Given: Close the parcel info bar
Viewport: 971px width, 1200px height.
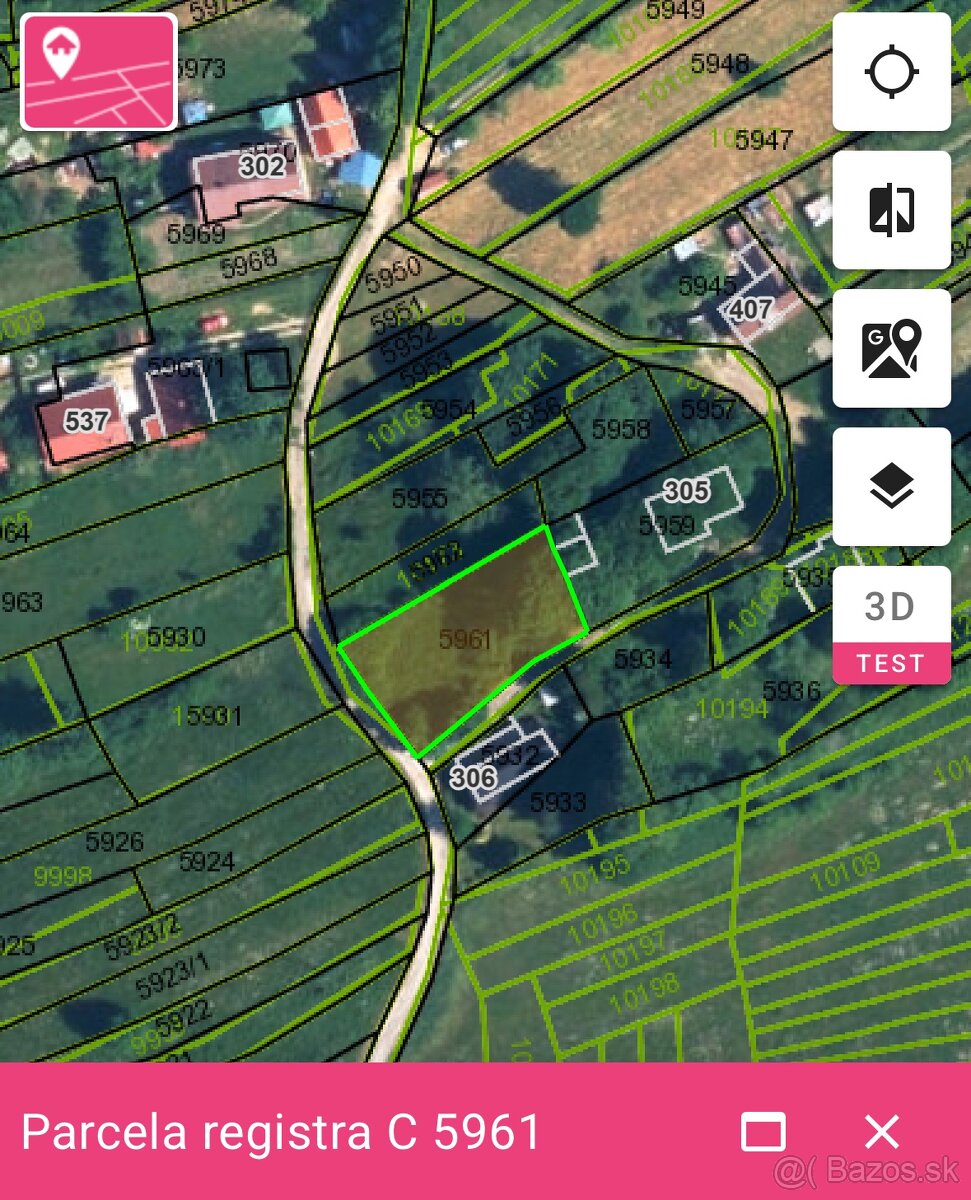Looking at the screenshot, I should [x=882, y=1133].
